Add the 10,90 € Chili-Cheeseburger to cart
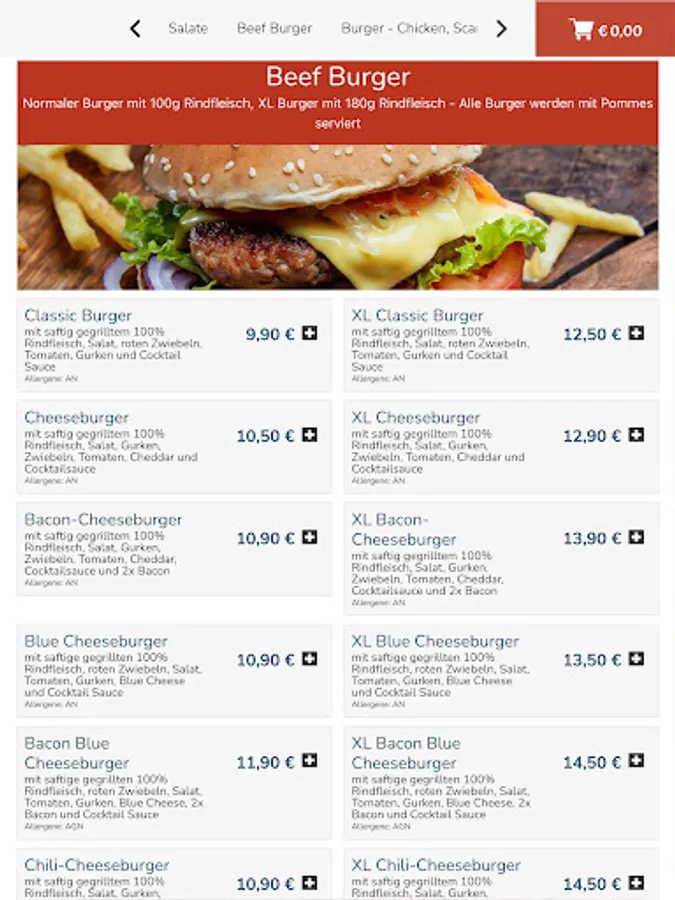Image resolution: width=675 pixels, height=900 pixels. [310, 883]
